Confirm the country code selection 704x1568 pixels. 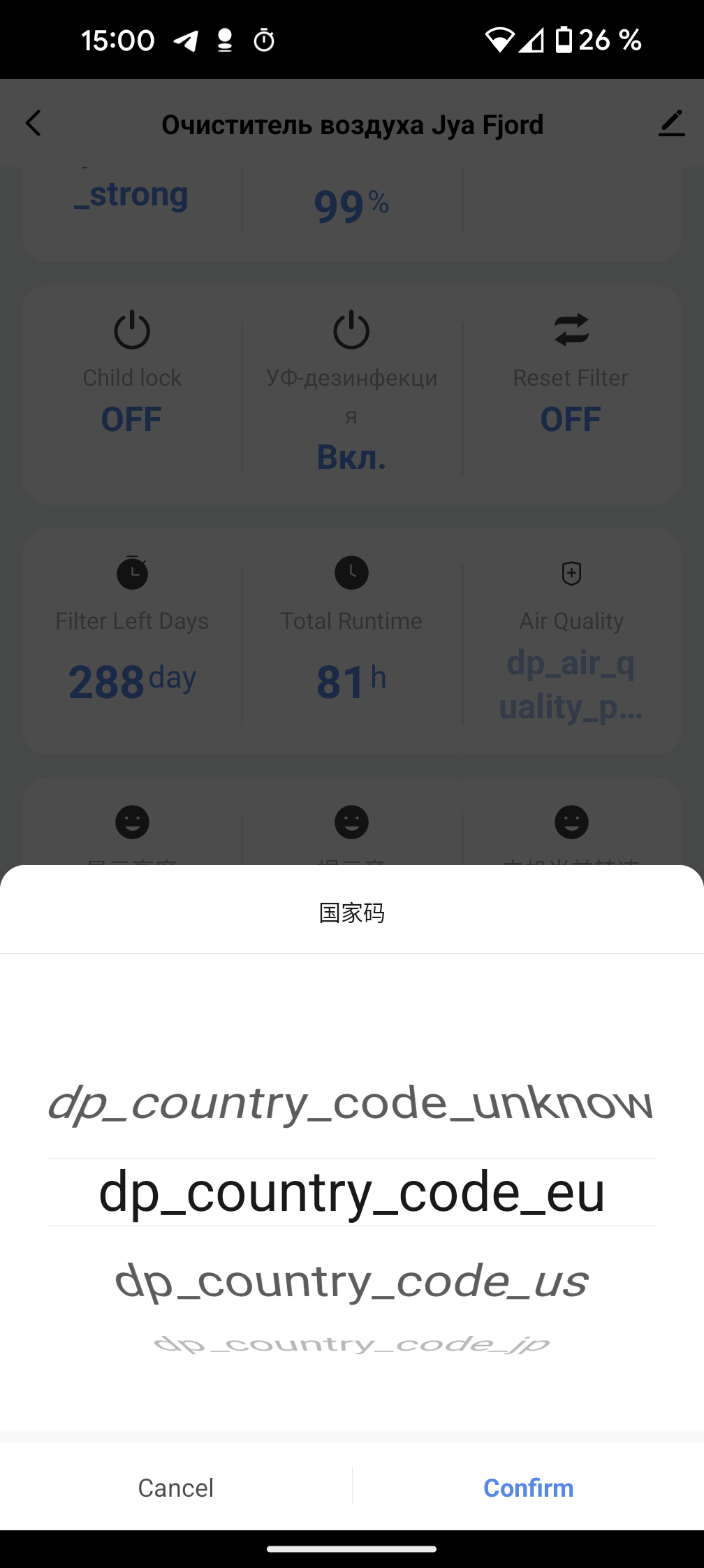528,1488
